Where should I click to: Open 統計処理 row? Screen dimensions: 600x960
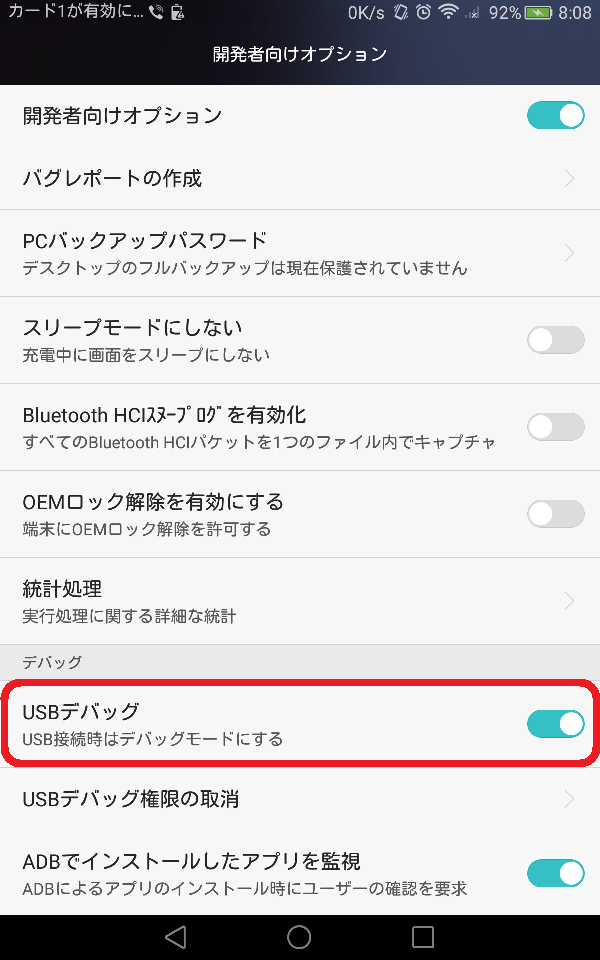300,601
